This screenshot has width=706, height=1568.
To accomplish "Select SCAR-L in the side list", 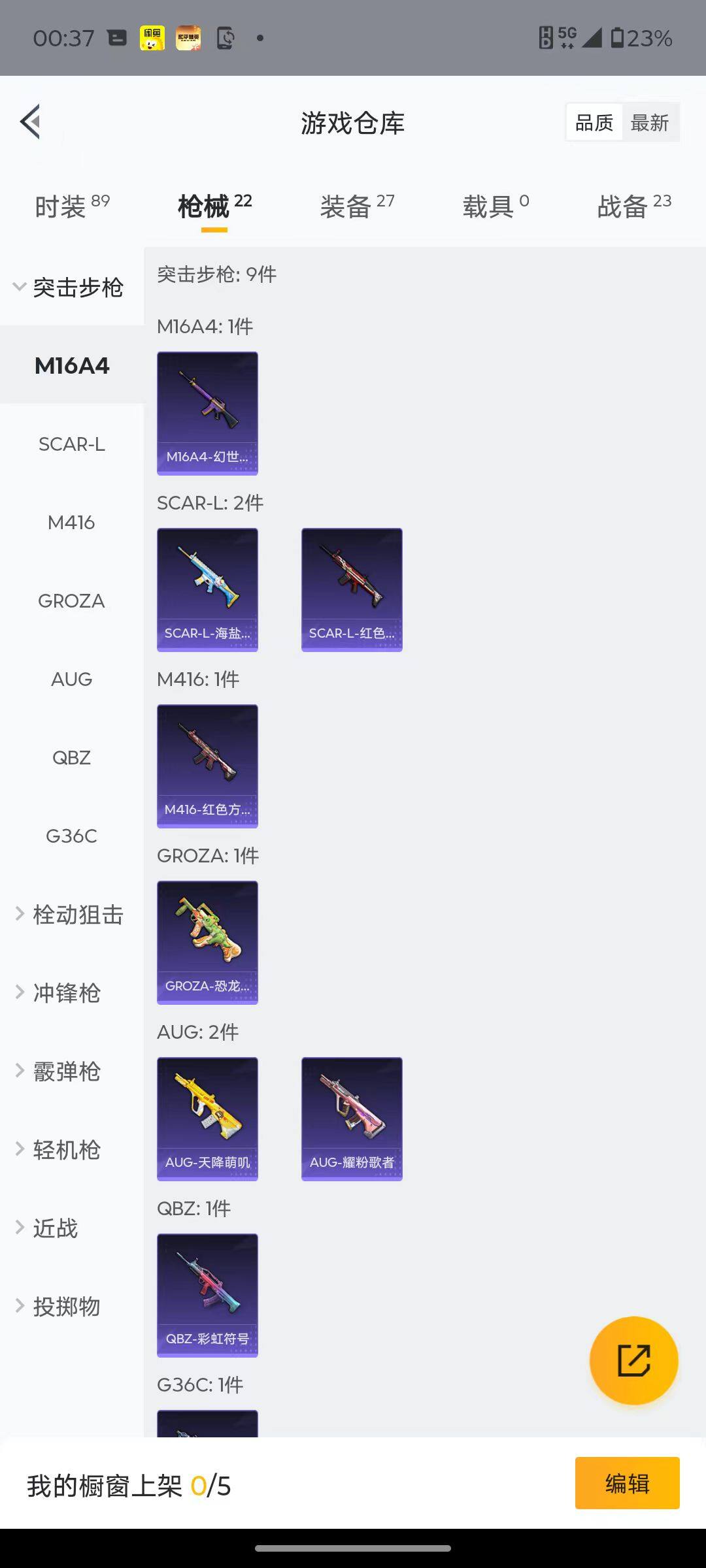I will pos(72,444).
